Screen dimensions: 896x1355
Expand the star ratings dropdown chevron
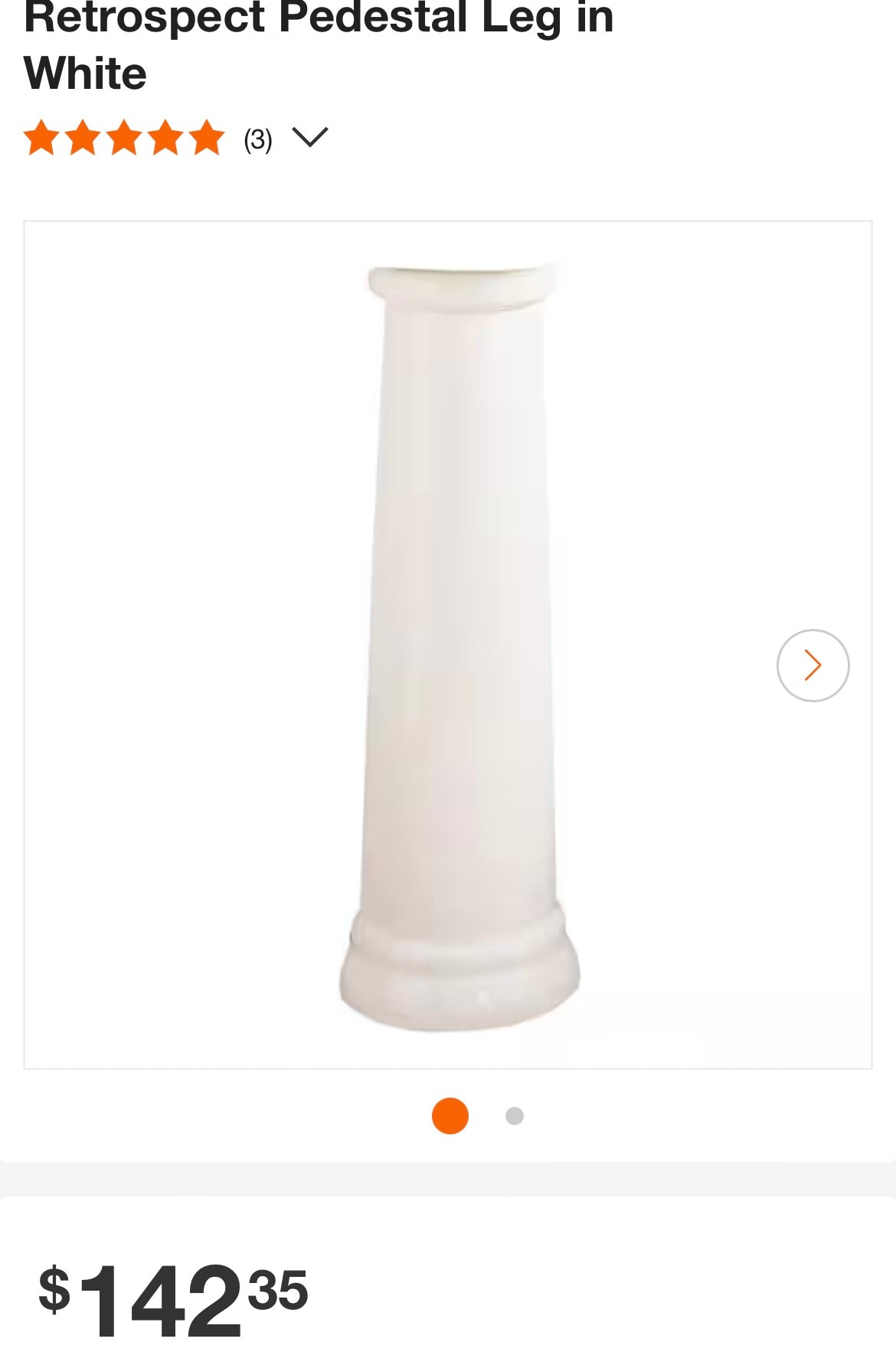point(310,138)
